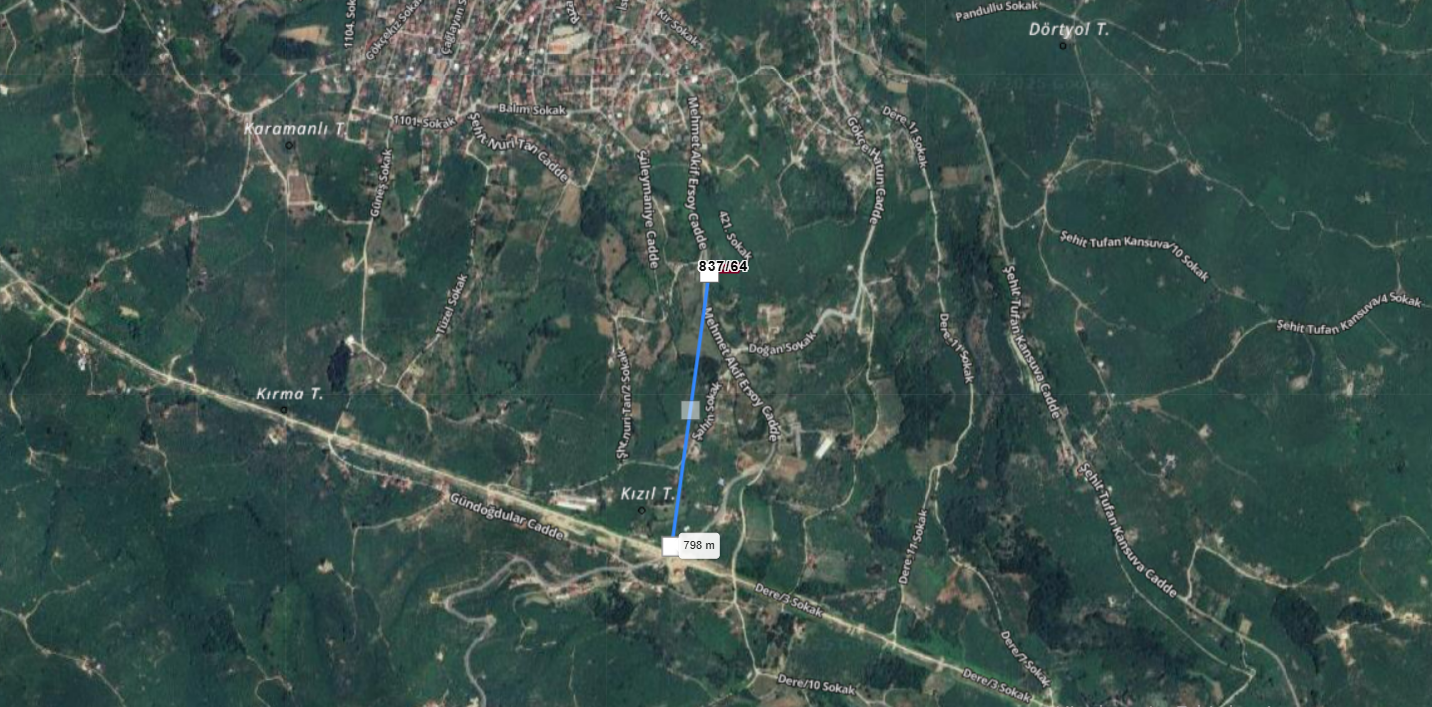The height and width of the screenshot is (707, 1432).
Task: Tap the 837/64 parcel label
Action: point(723,265)
